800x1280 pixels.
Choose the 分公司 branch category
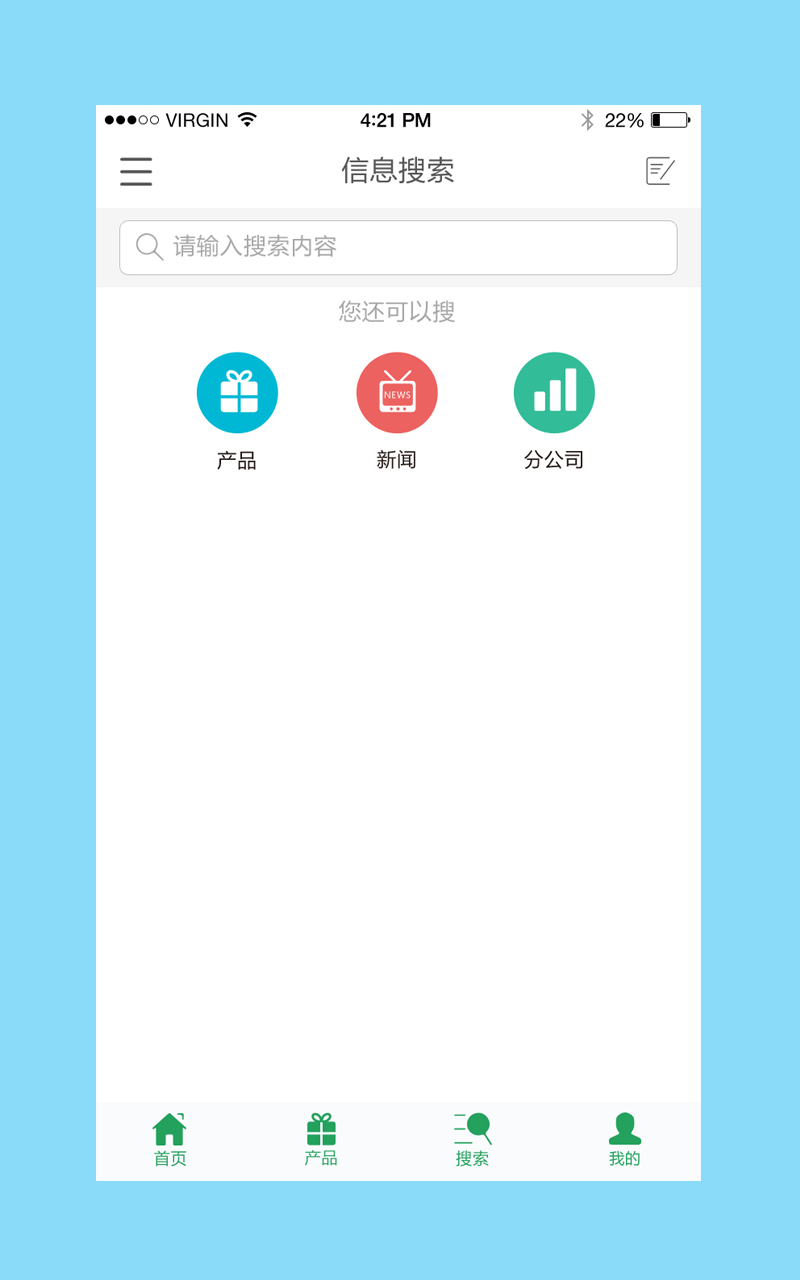click(x=554, y=393)
